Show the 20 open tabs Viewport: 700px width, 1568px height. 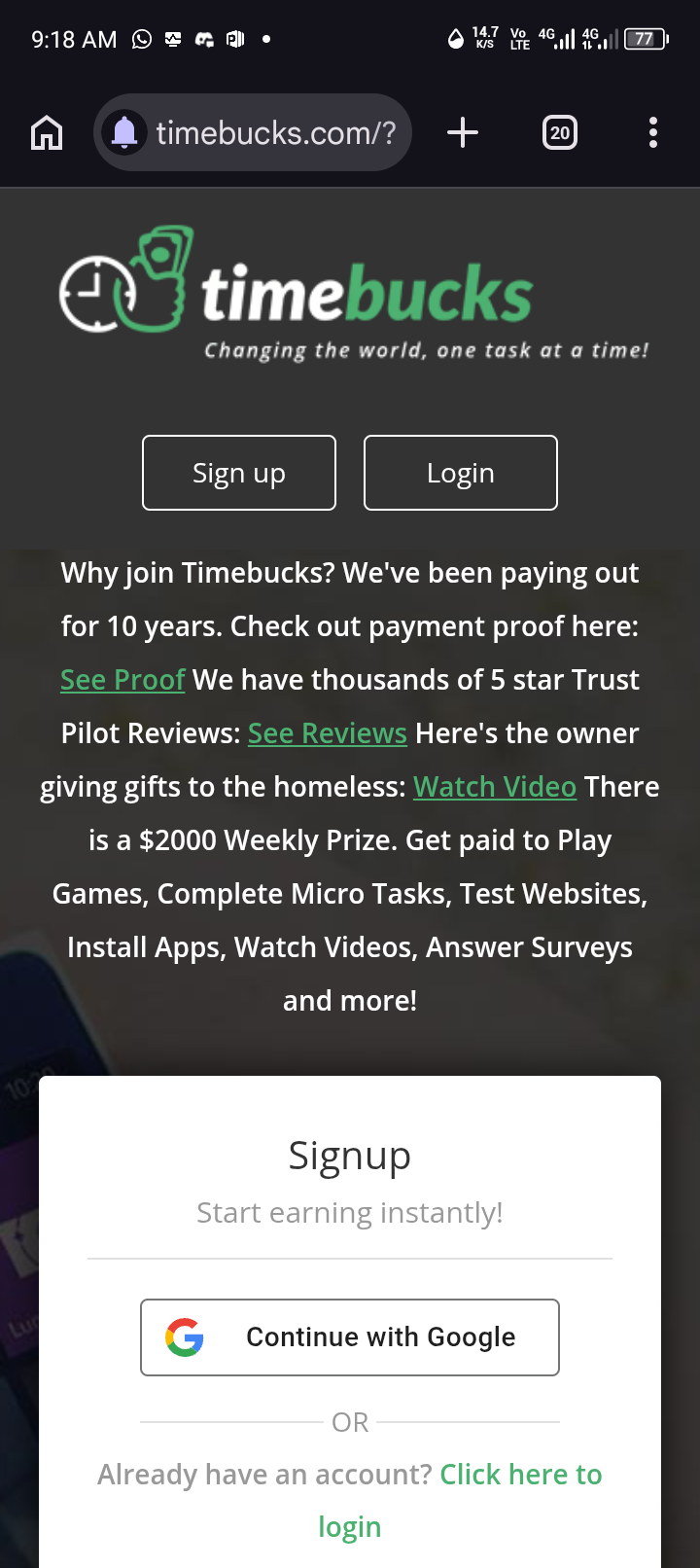coord(559,132)
